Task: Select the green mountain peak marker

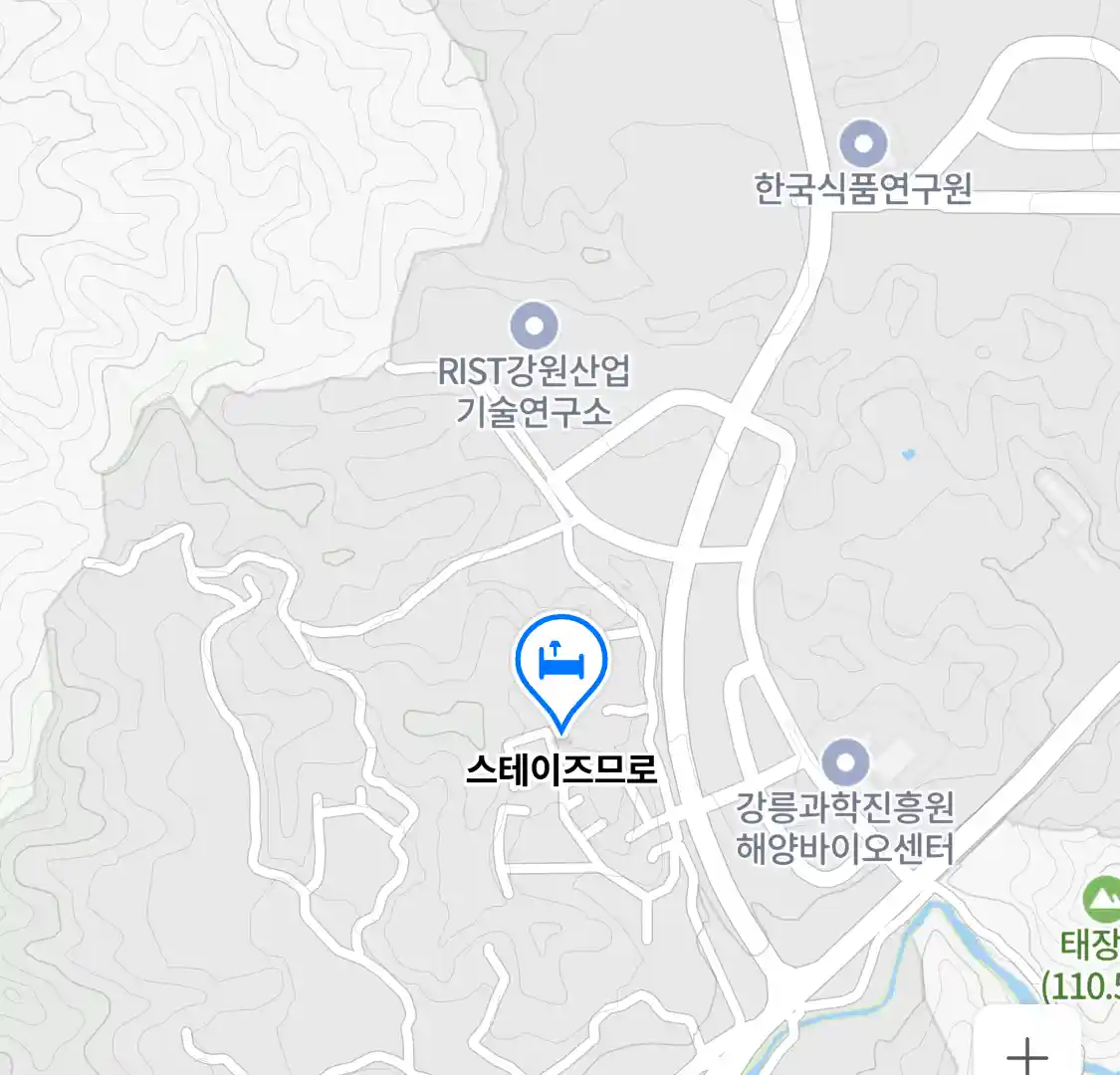Action: pos(1101,900)
